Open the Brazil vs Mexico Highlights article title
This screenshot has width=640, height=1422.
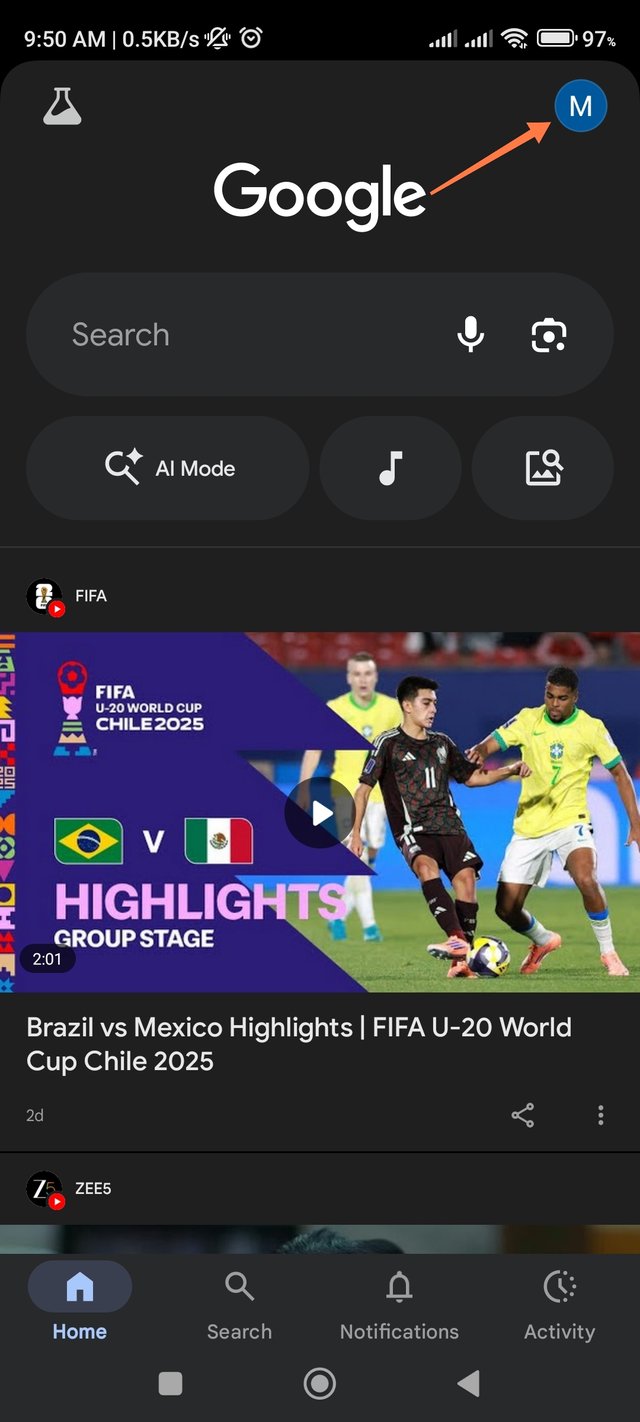pyautogui.click(x=298, y=1043)
